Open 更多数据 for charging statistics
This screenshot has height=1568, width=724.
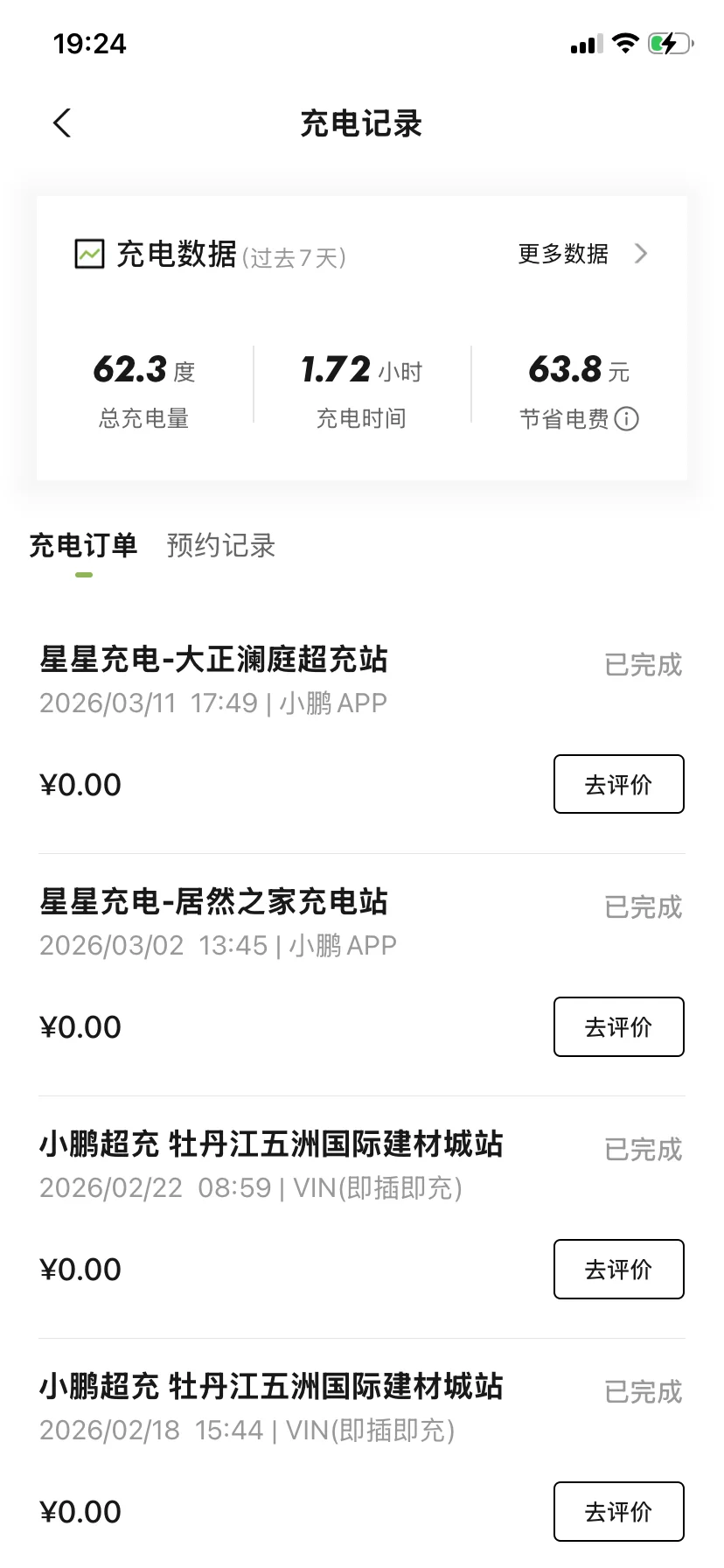click(x=582, y=254)
